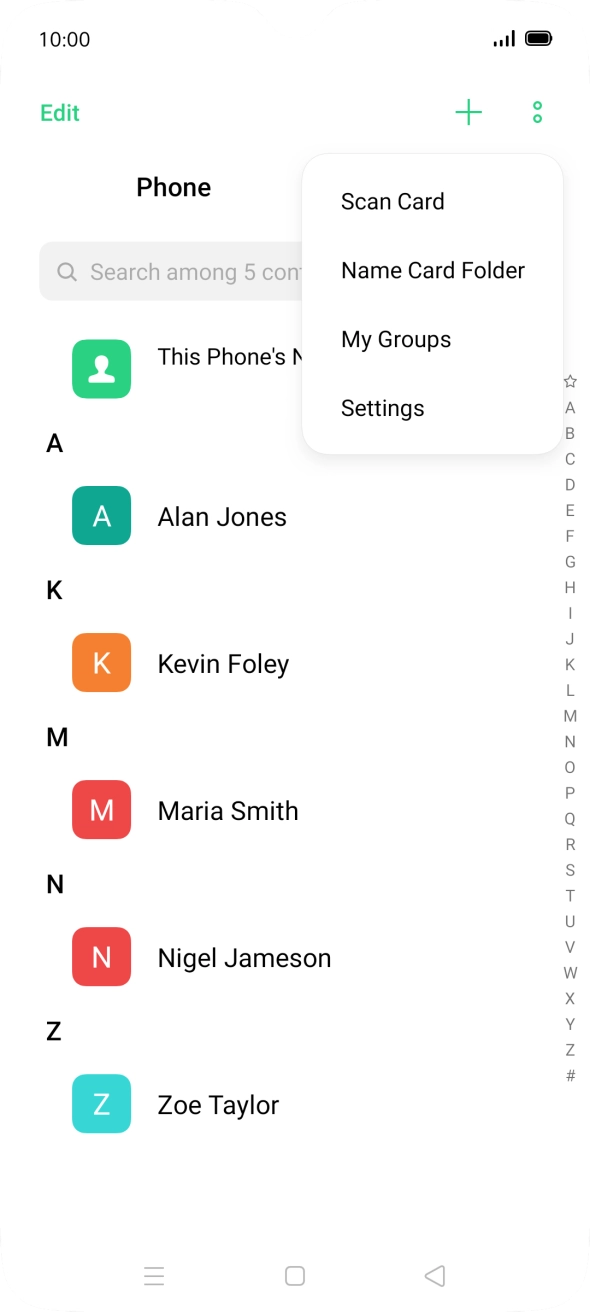Open Name Card Folder
Viewport: 590px width, 1312px height.
tap(432, 270)
